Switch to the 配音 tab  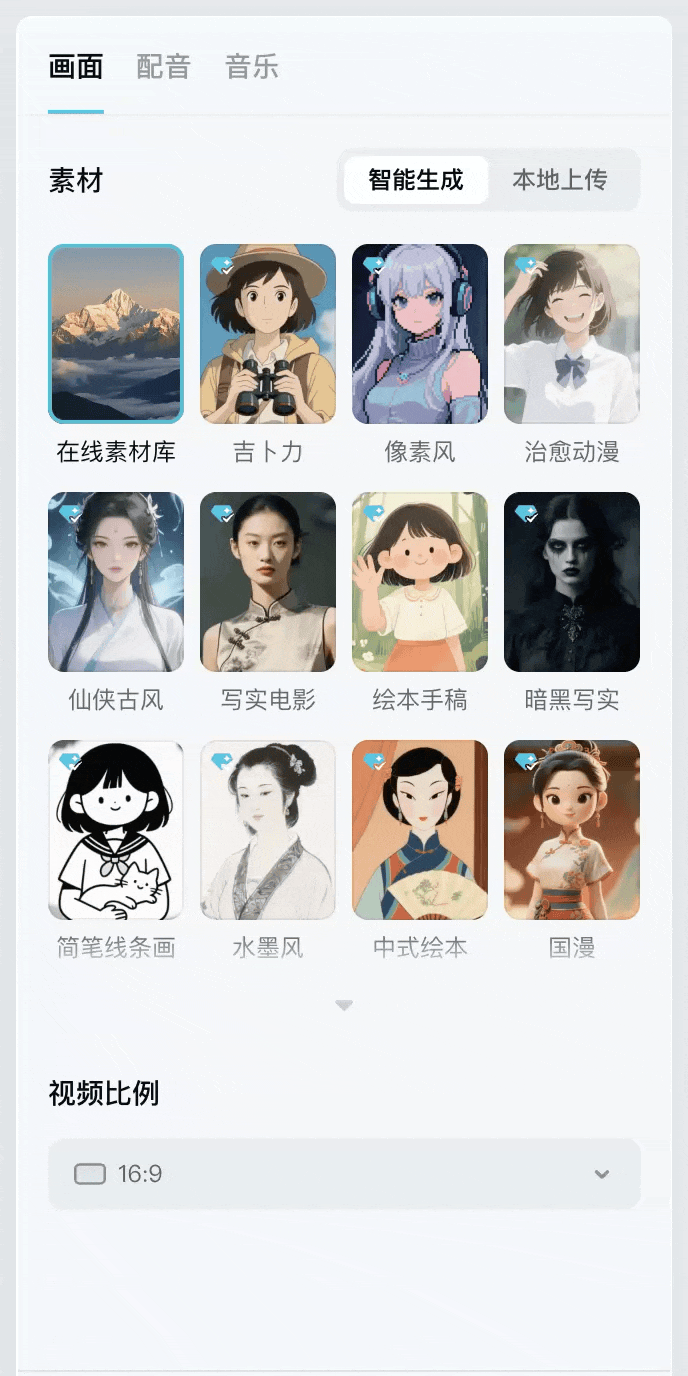click(163, 68)
